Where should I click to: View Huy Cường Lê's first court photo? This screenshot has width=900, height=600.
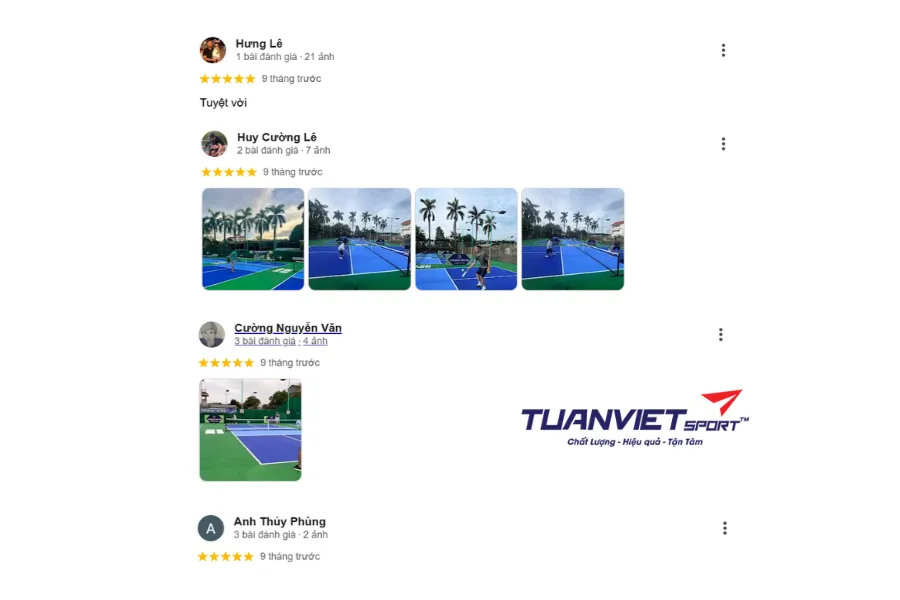click(x=253, y=239)
